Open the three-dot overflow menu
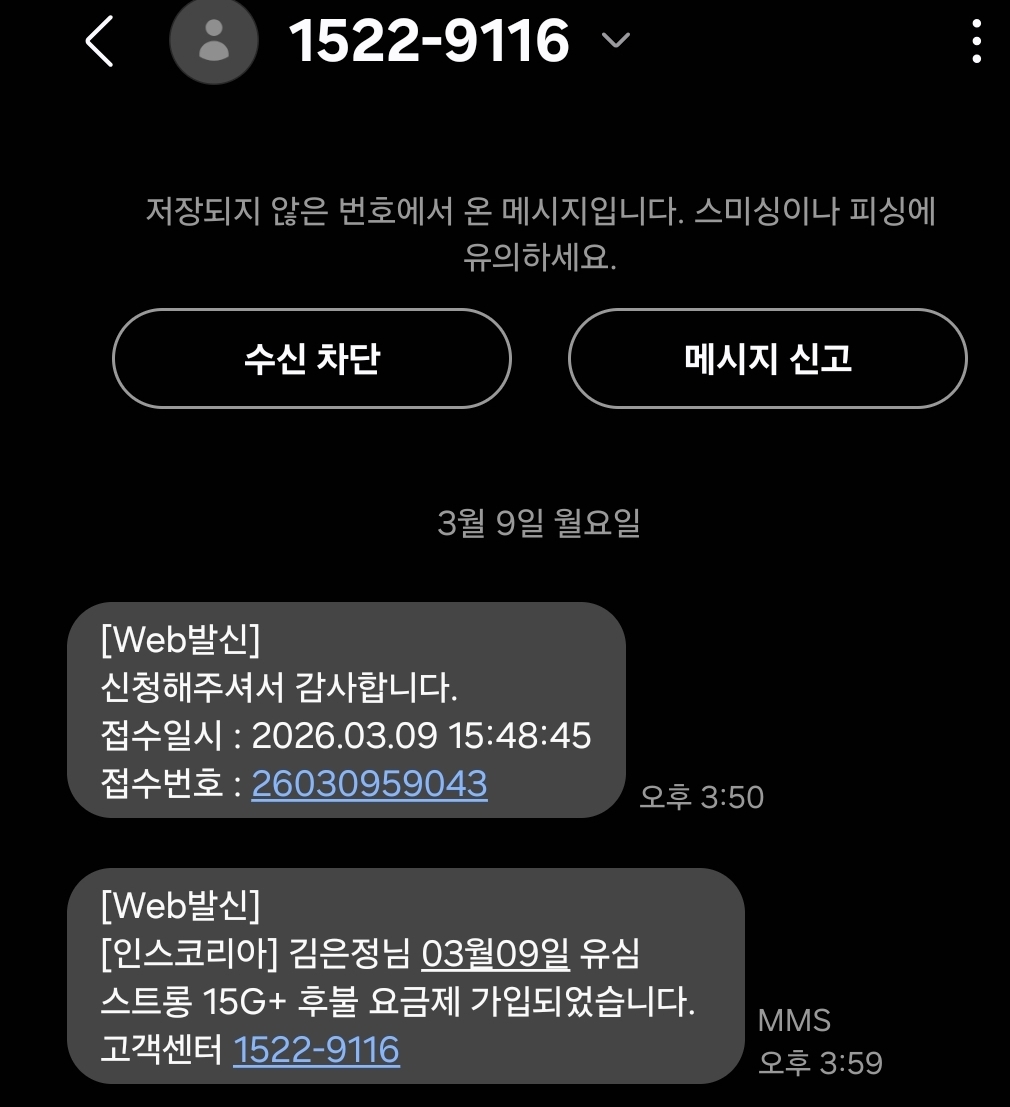This screenshot has width=1010, height=1107. [x=977, y=41]
